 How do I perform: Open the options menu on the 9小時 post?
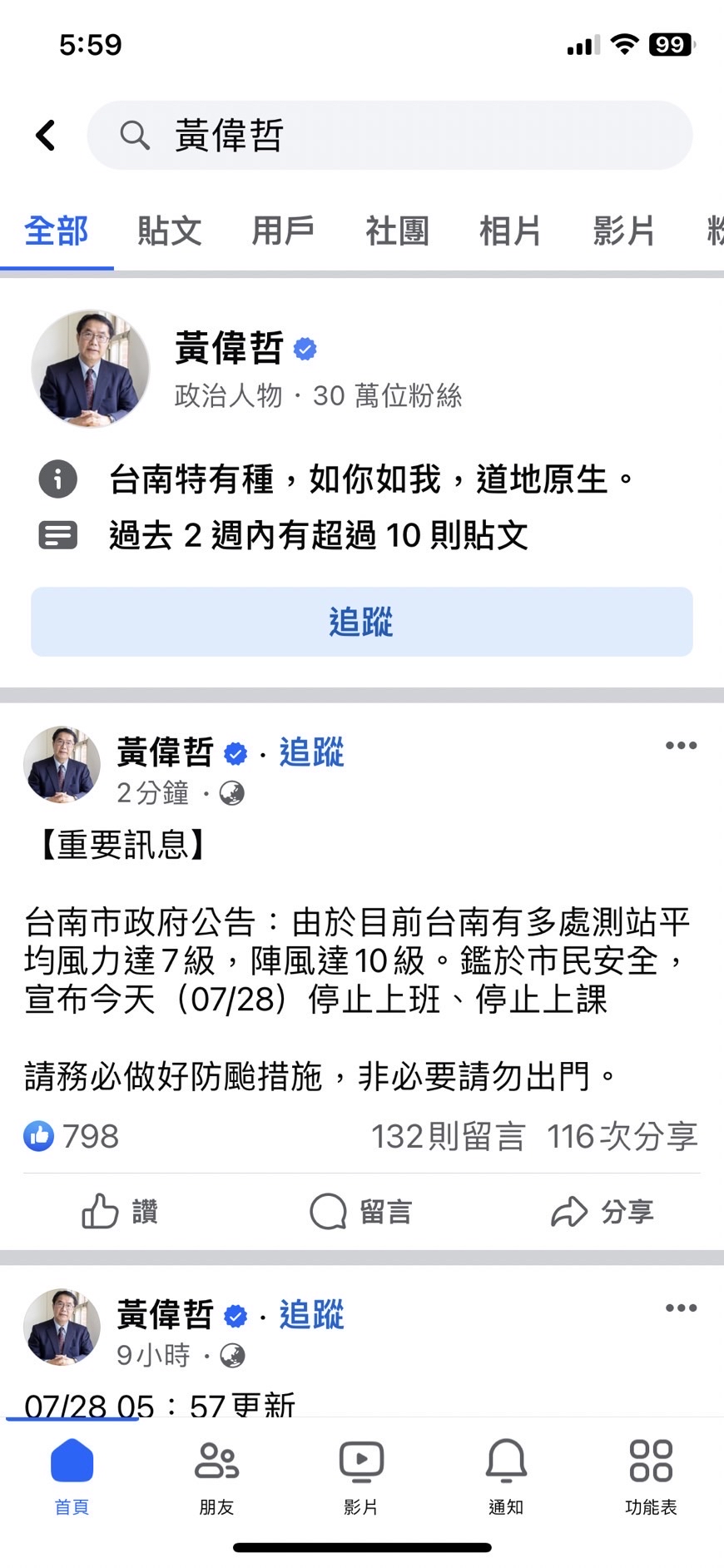pyautogui.click(x=681, y=1308)
